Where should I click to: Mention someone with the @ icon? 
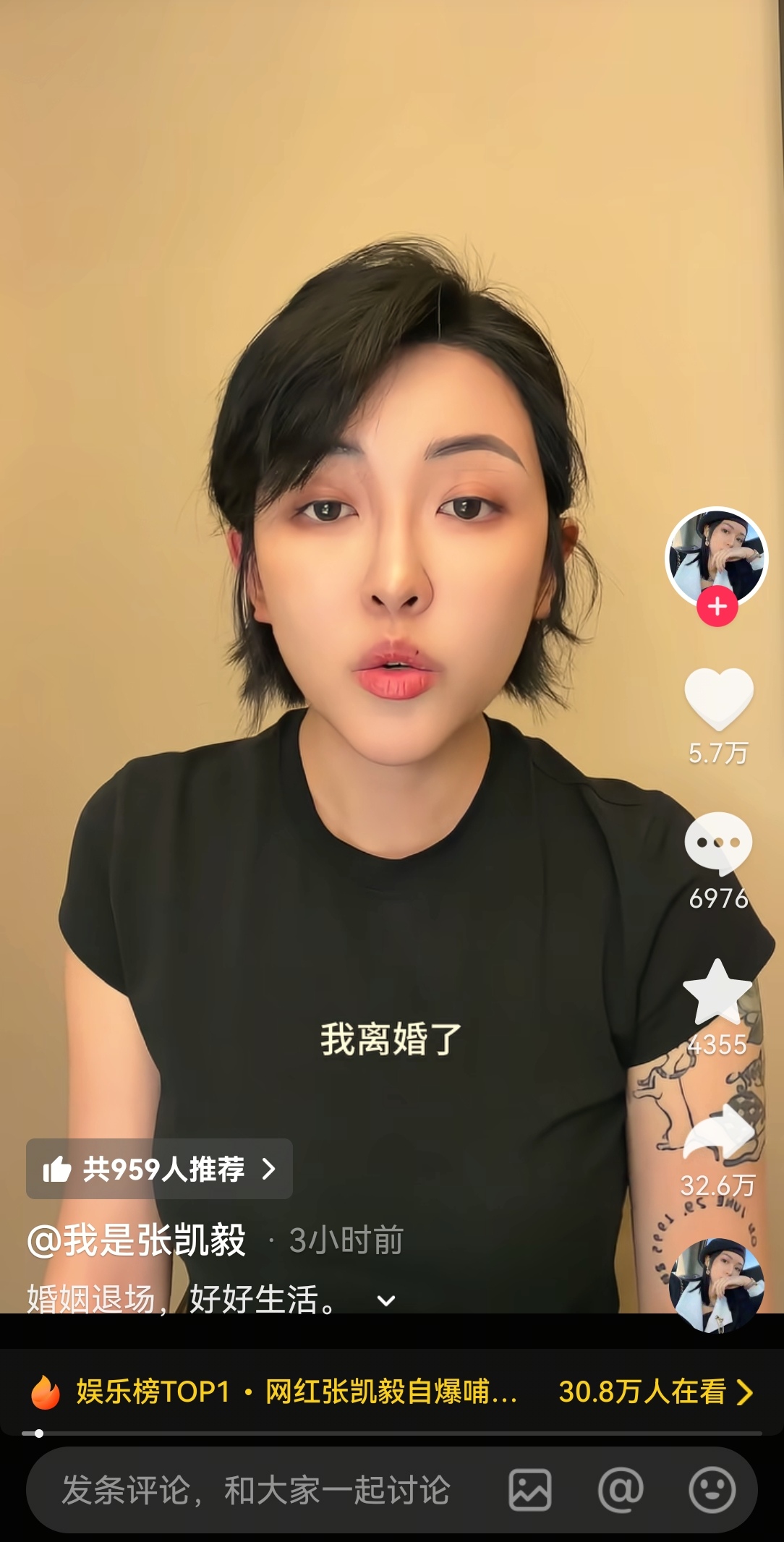click(621, 1490)
